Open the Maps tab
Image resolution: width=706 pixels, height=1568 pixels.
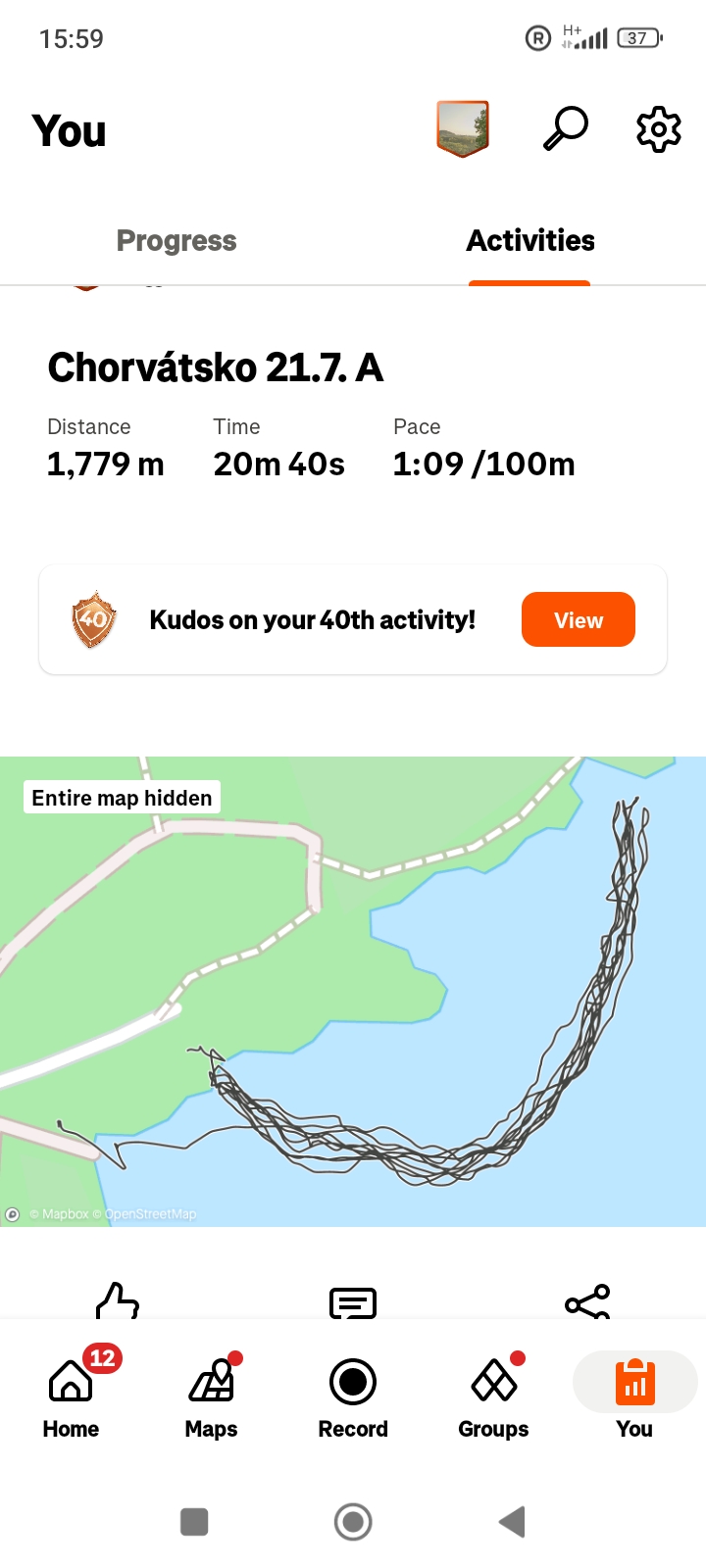pyautogui.click(x=212, y=1394)
